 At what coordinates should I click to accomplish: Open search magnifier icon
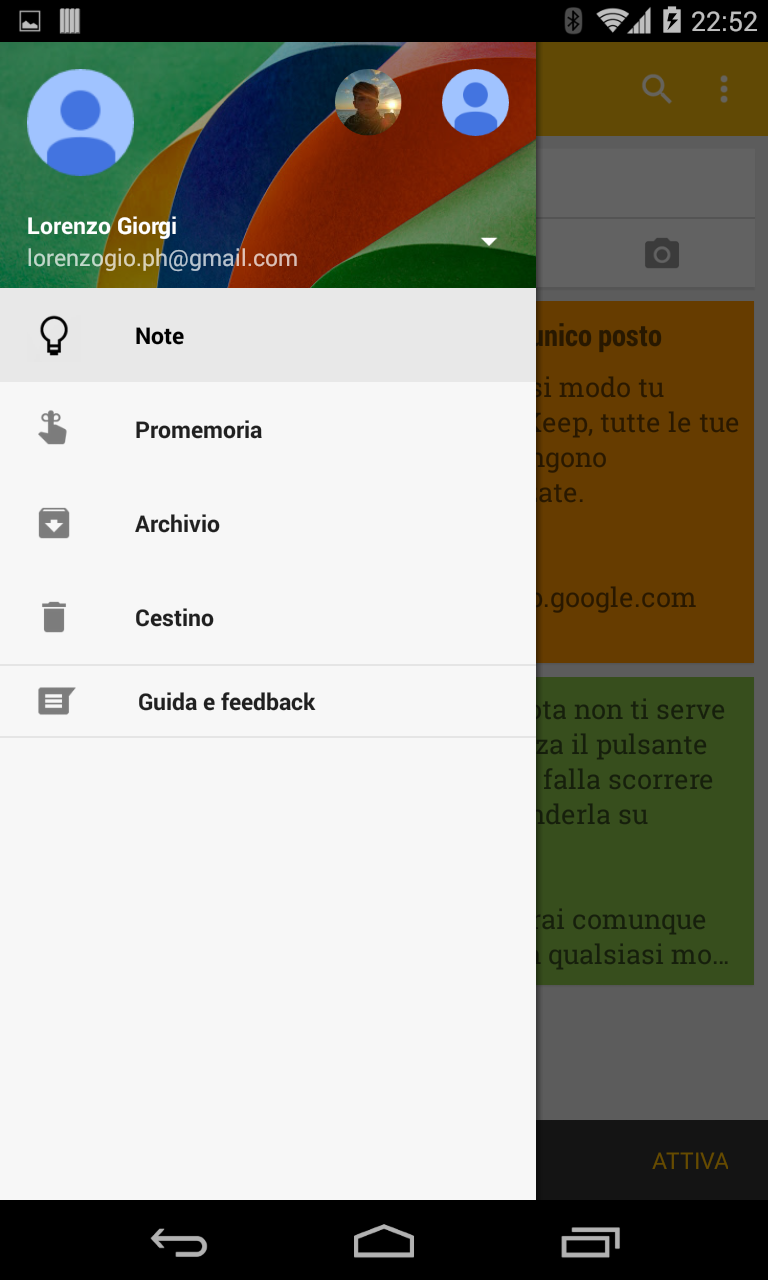click(x=656, y=89)
